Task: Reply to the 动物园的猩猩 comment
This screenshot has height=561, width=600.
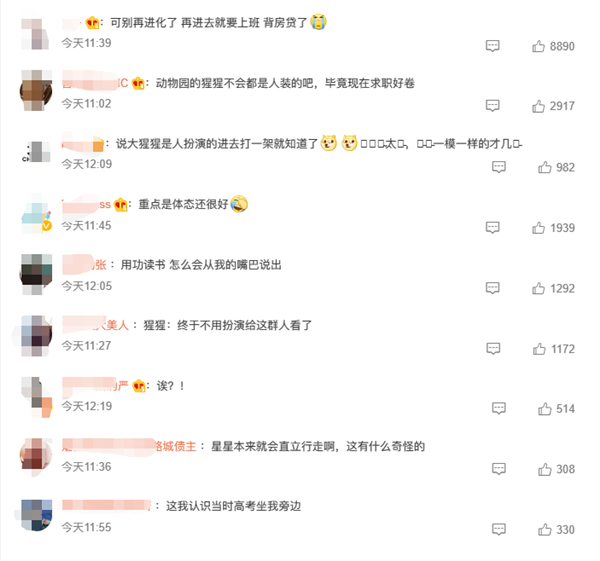Action: coord(492,105)
